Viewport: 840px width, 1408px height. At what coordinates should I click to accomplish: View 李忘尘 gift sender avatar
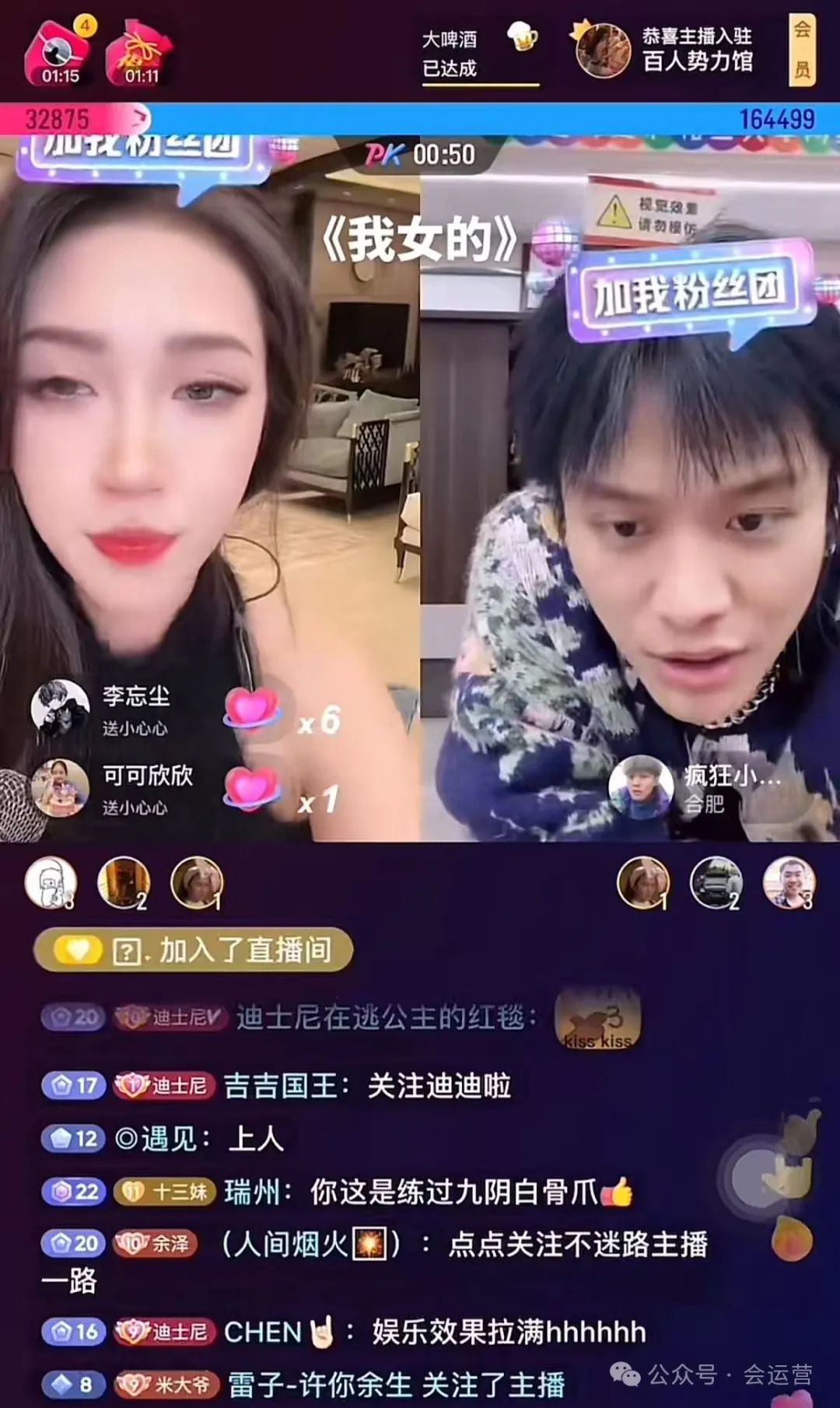tap(60, 708)
